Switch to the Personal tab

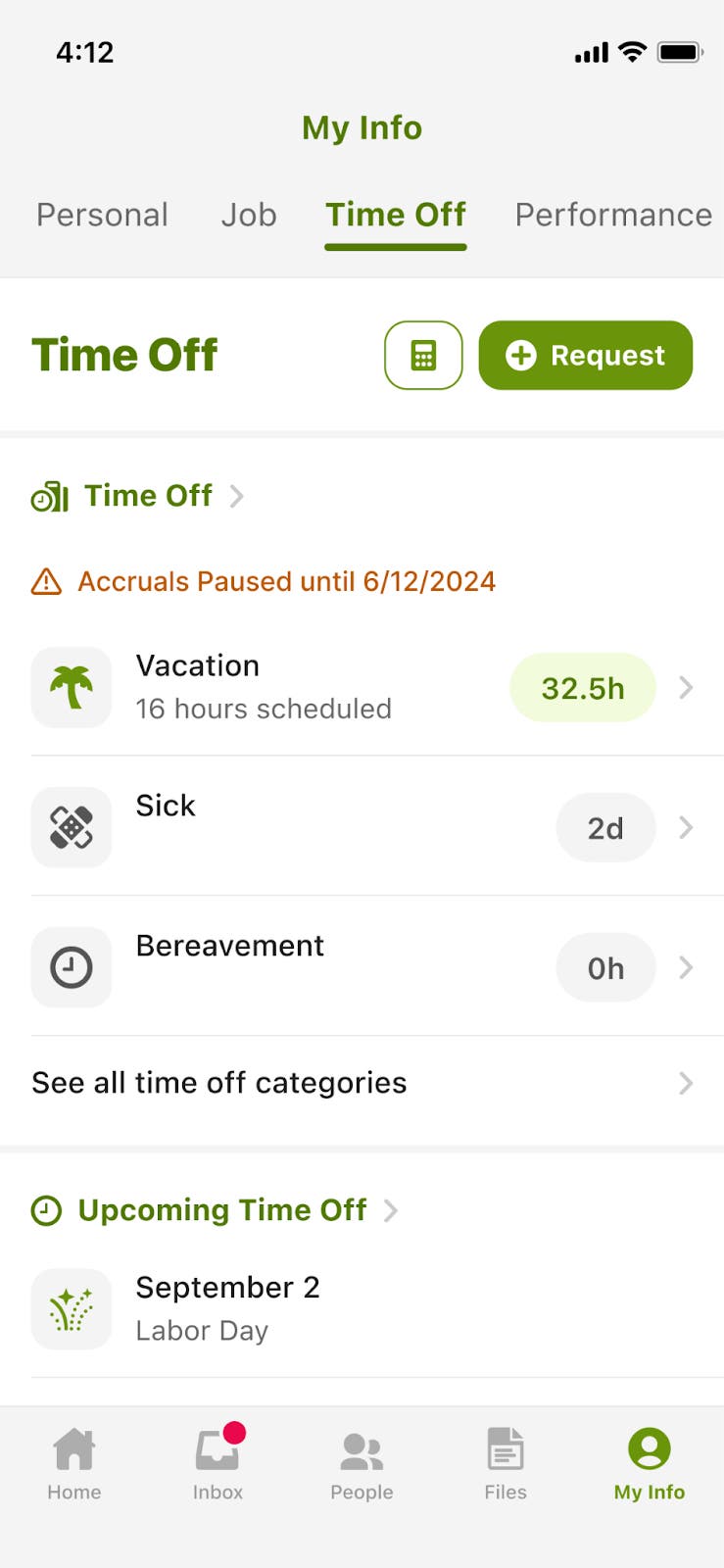[x=102, y=215]
